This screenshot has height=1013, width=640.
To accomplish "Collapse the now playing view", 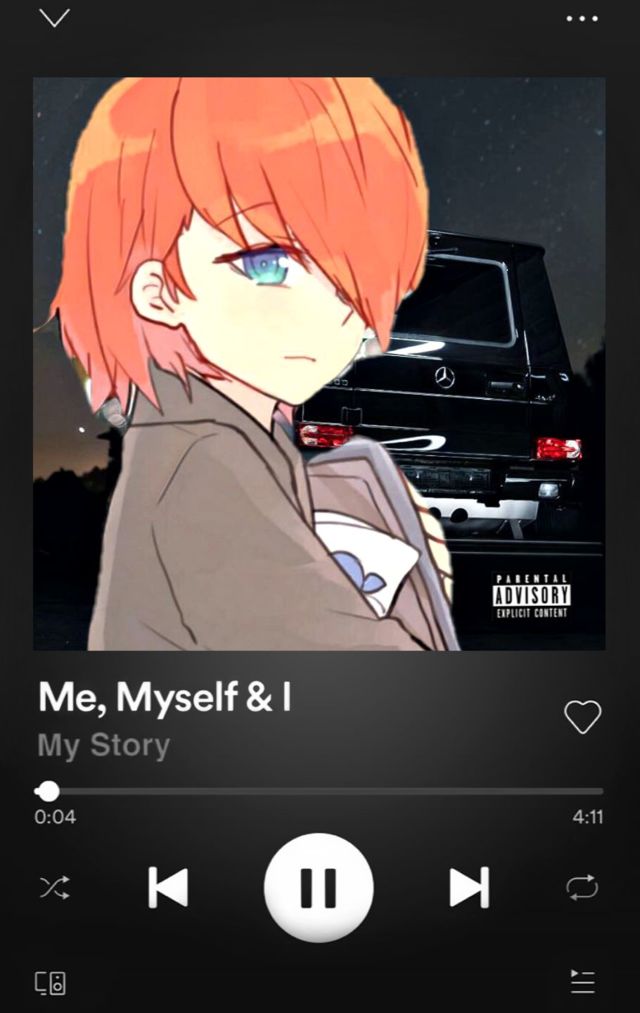I will [x=54, y=18].
